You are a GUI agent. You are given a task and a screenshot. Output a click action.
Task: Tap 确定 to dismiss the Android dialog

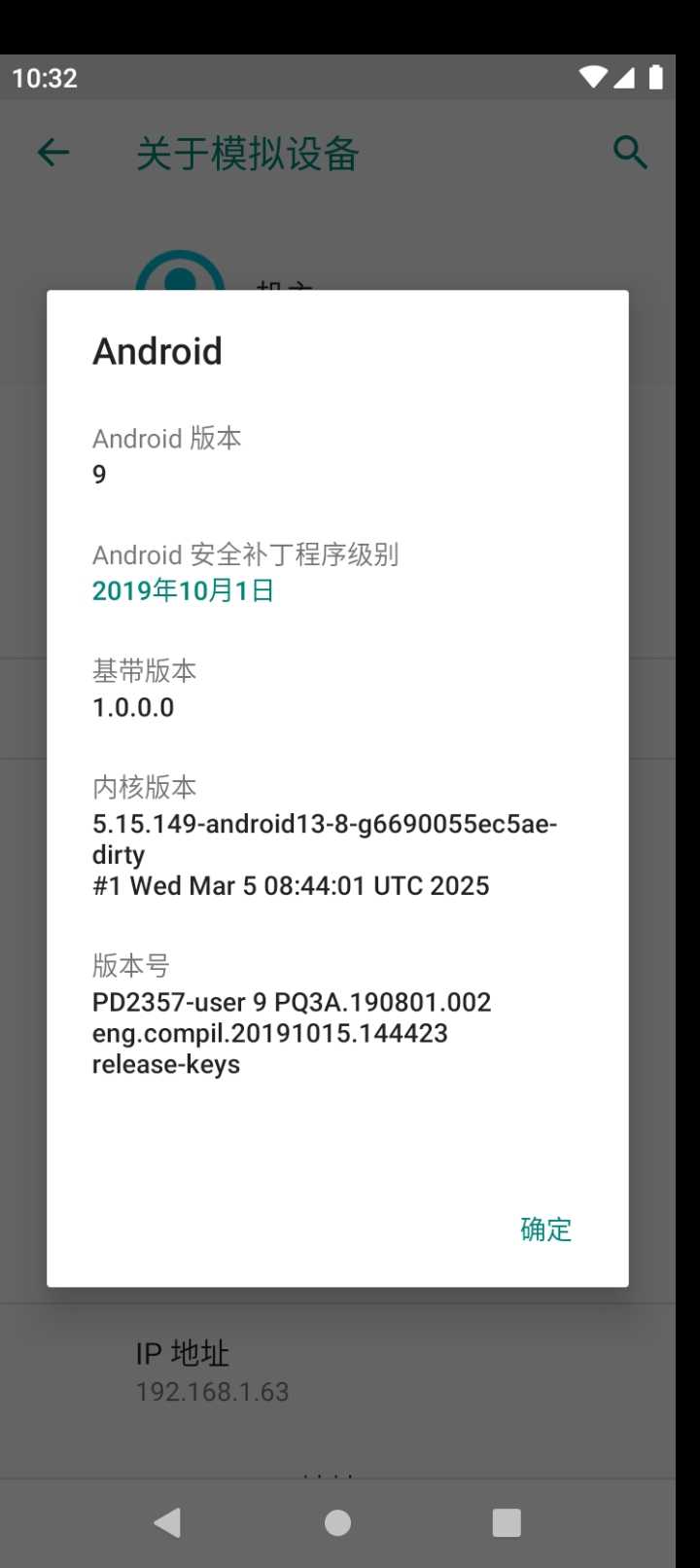click(545, 1229)
